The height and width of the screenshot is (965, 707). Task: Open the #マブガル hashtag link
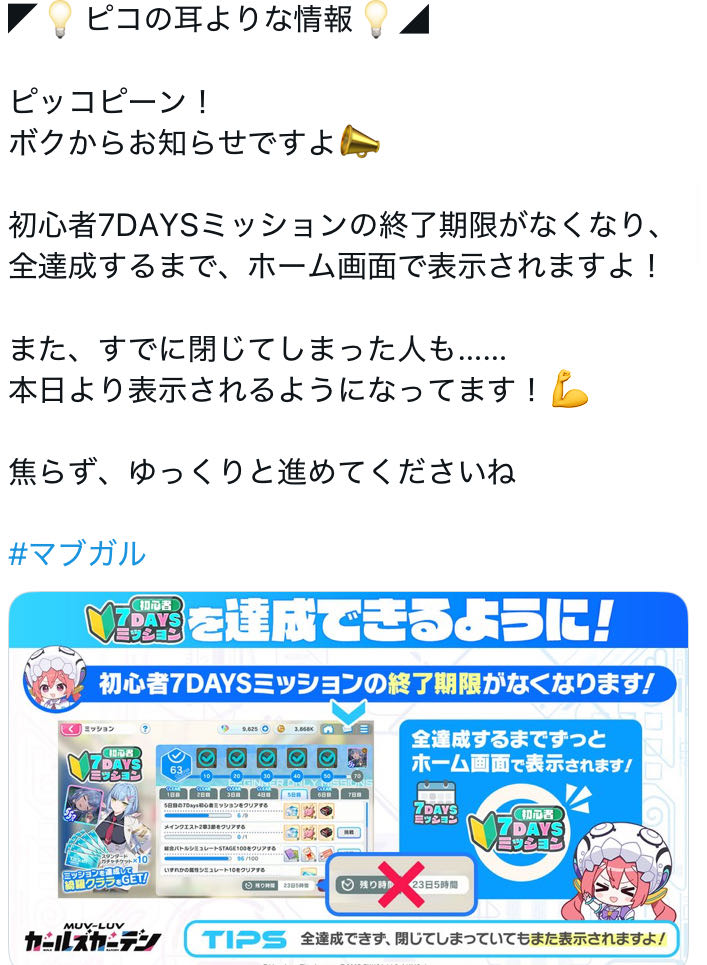click(77, 553)
